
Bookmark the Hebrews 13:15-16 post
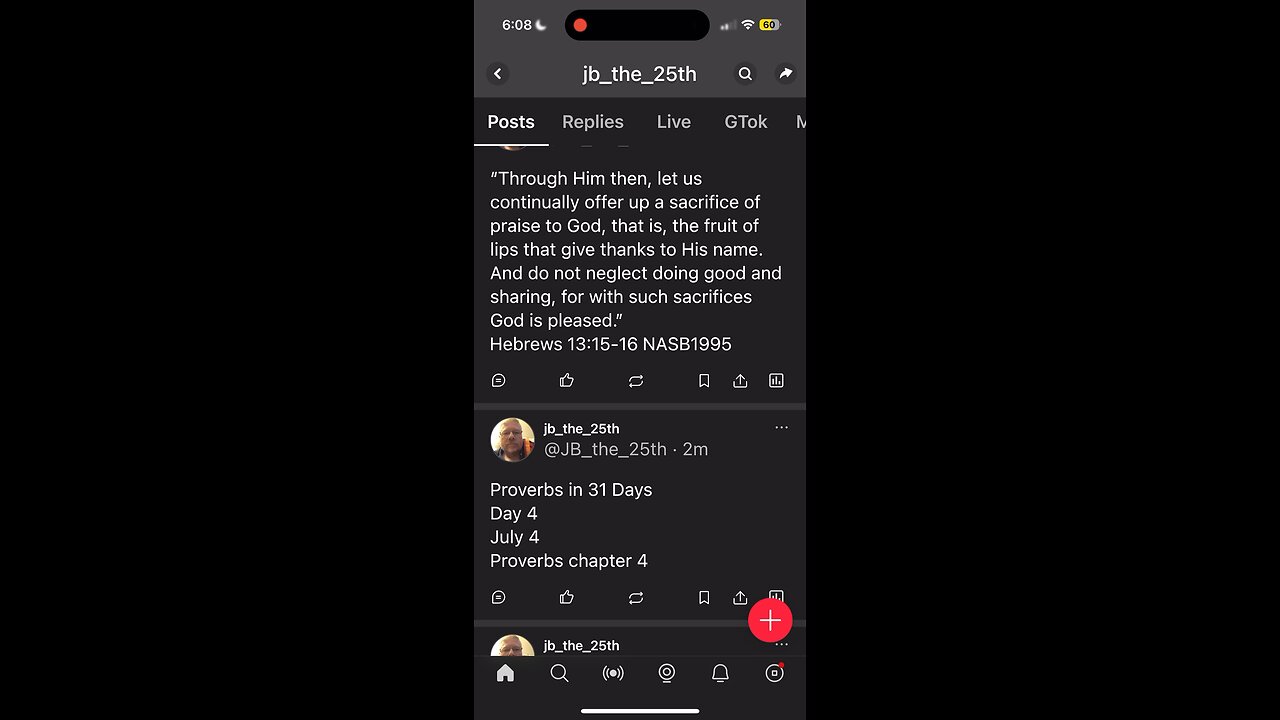coord(704,381)
